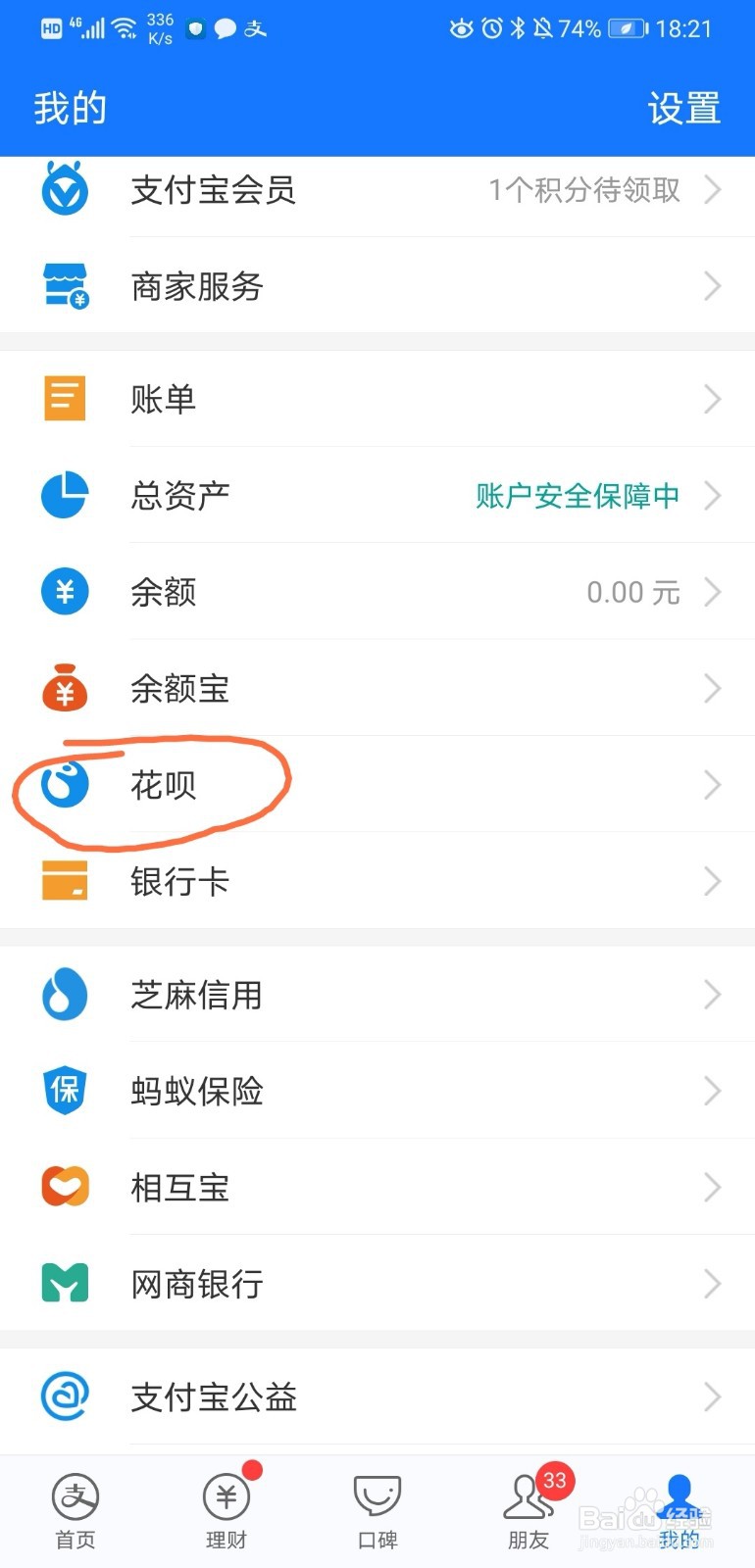Viewport: 755px width, 1568px height.
Task: Open 设置 in top right corner
Action: (684, 108)
